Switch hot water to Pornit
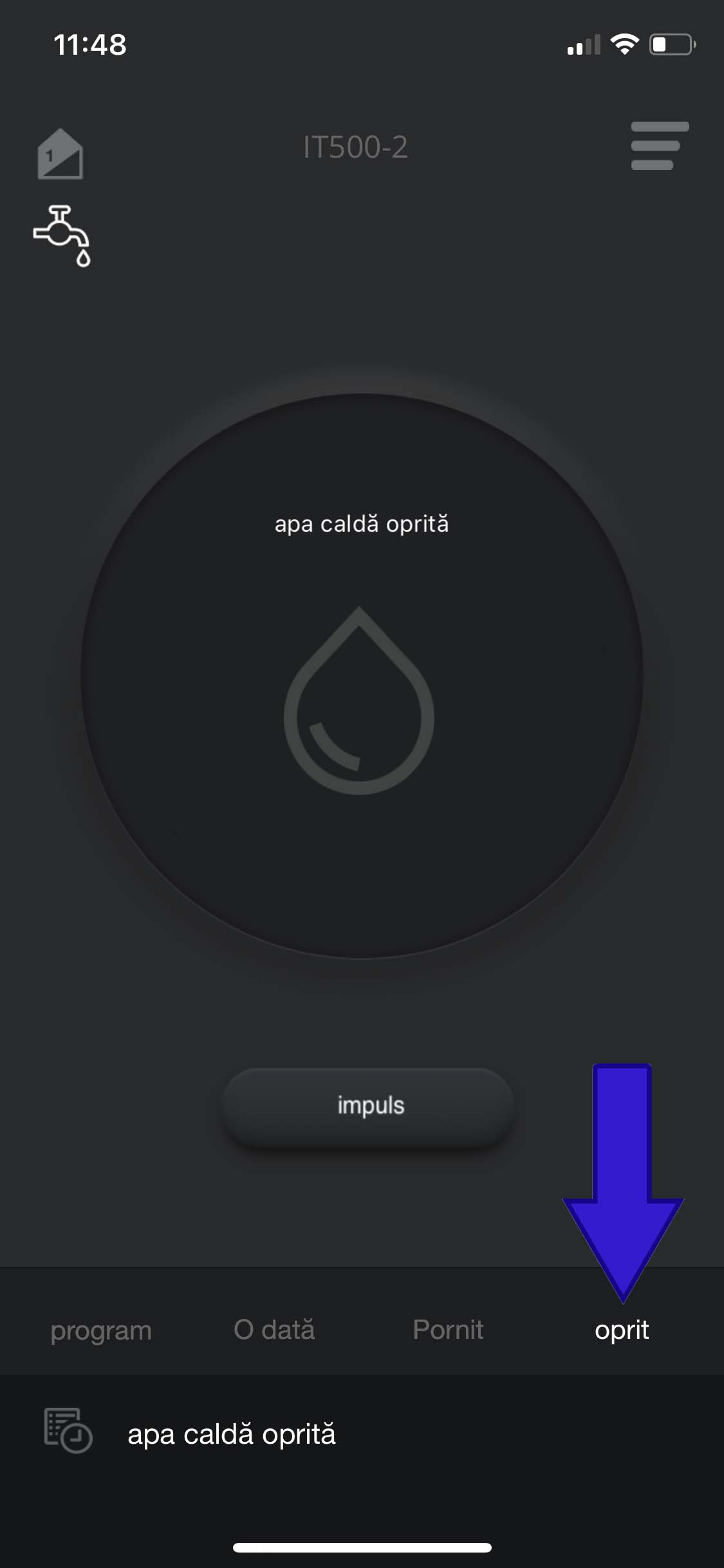724x1568 pixels. coord(448,1330)
